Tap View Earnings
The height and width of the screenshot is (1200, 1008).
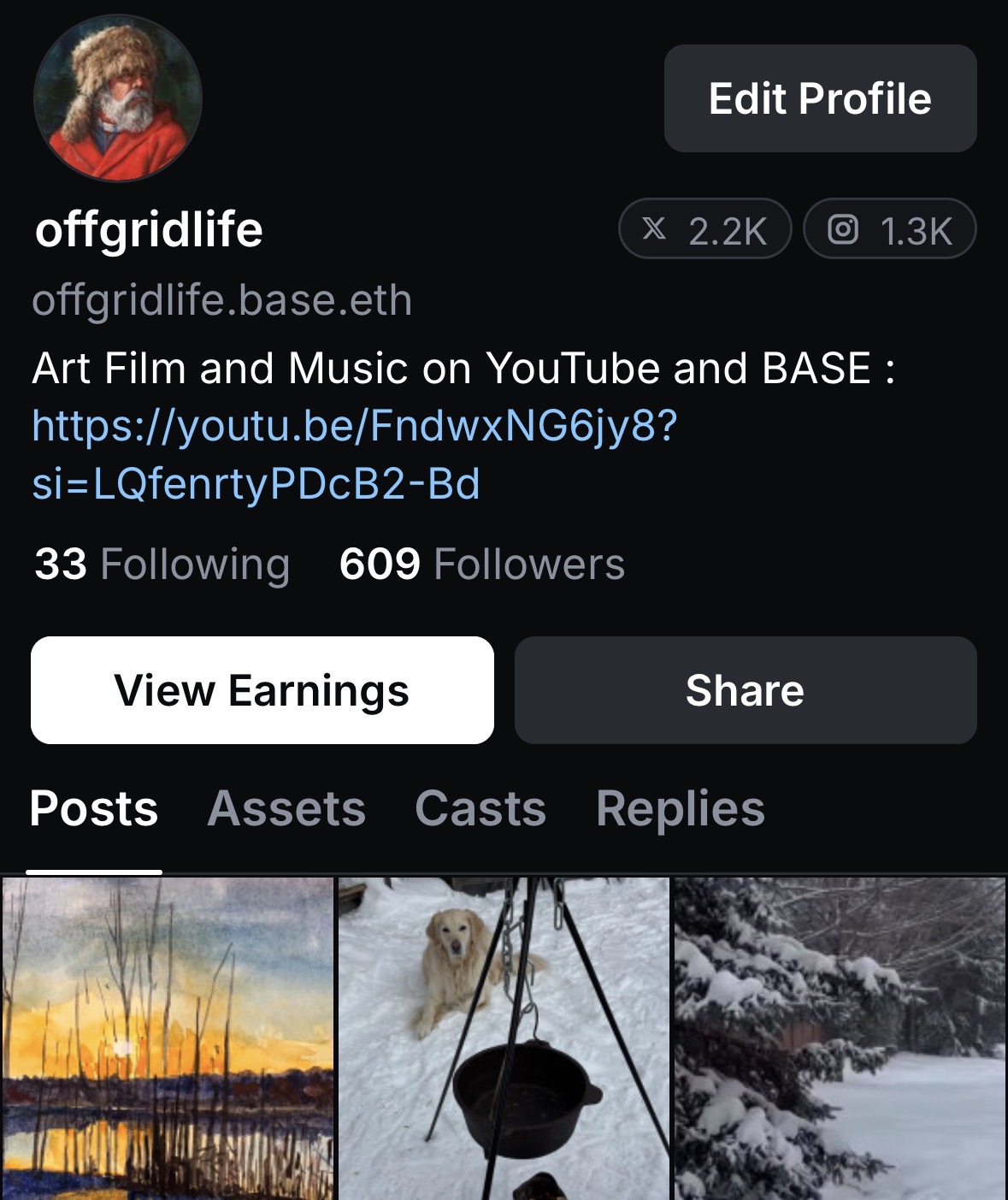coord(262,690)
